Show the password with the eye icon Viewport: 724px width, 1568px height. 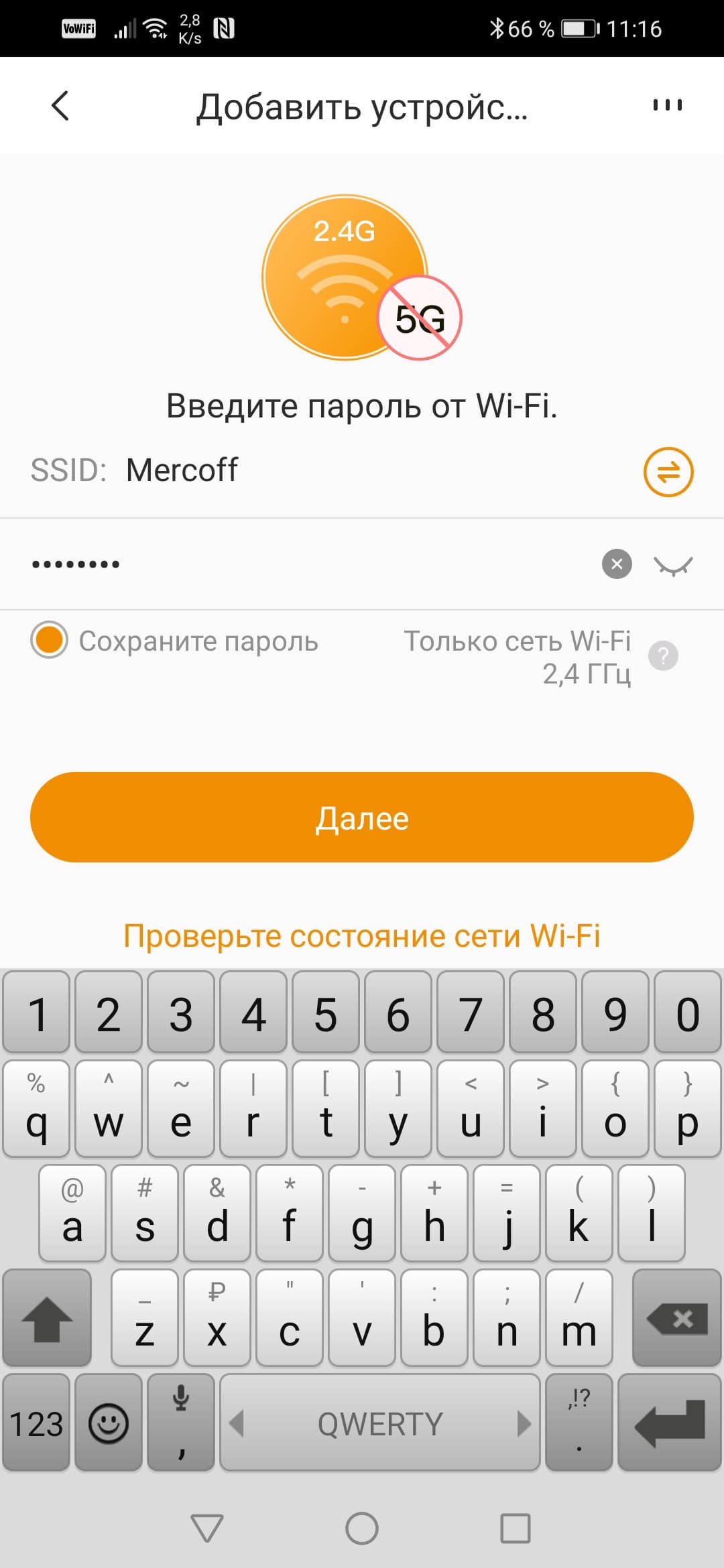tap(672, 566)
